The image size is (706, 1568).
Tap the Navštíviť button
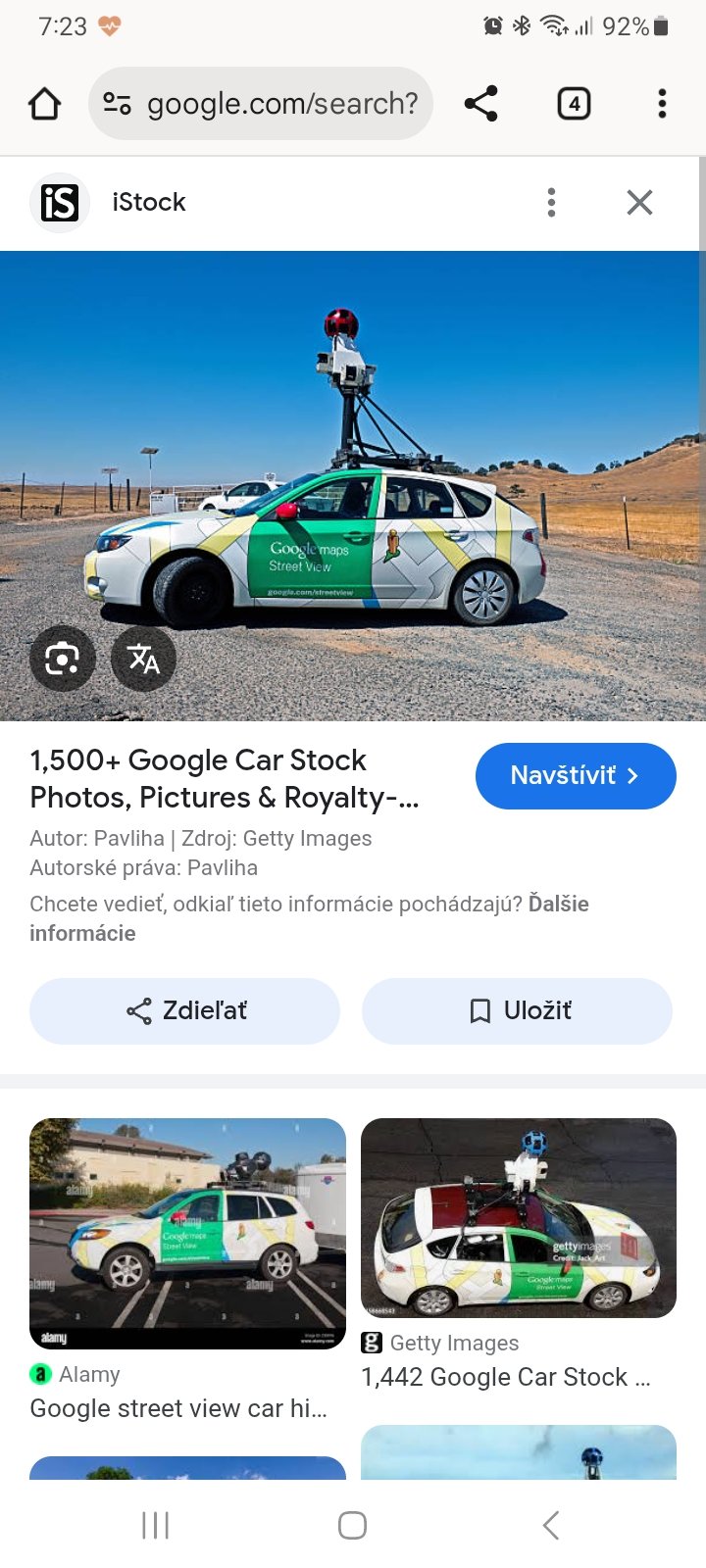[x=576, y=776]
